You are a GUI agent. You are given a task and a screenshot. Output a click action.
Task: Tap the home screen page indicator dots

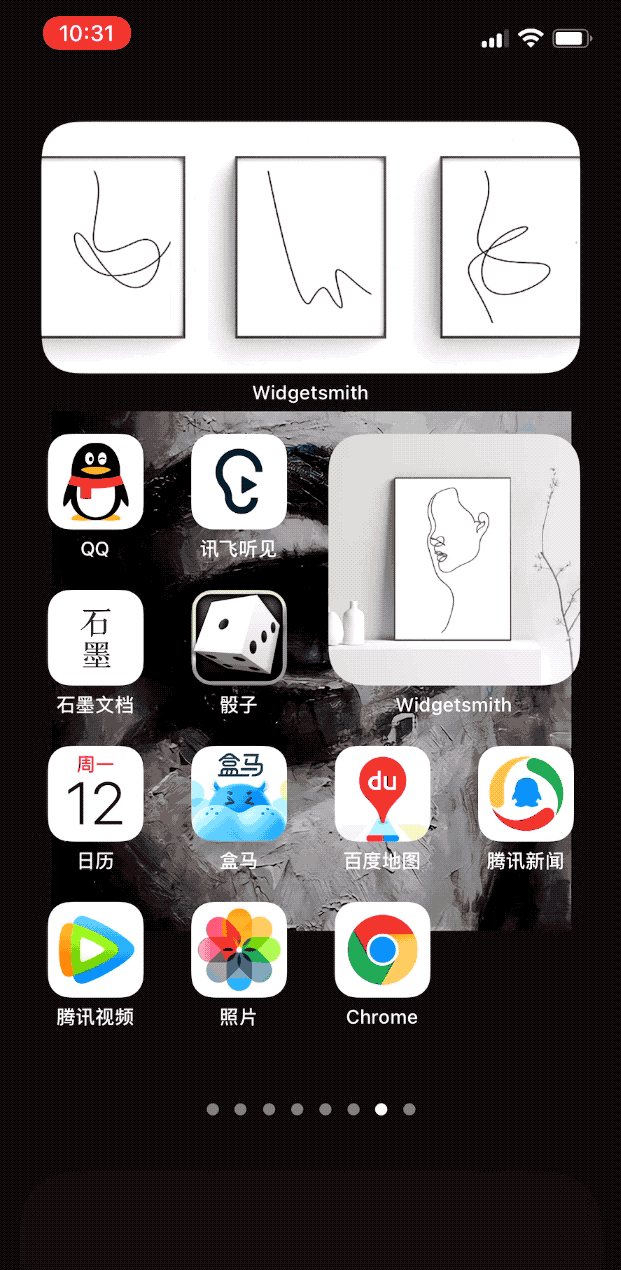(x=310, y=1109)
